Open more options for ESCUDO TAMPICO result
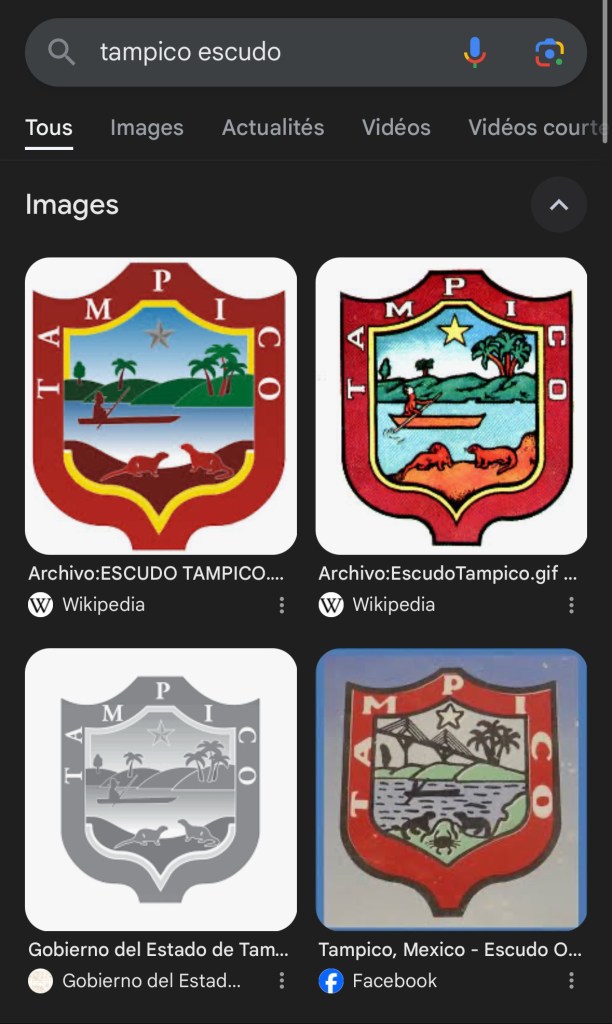This screenshot has width=612, height=1024. click(x=282, y=605)
